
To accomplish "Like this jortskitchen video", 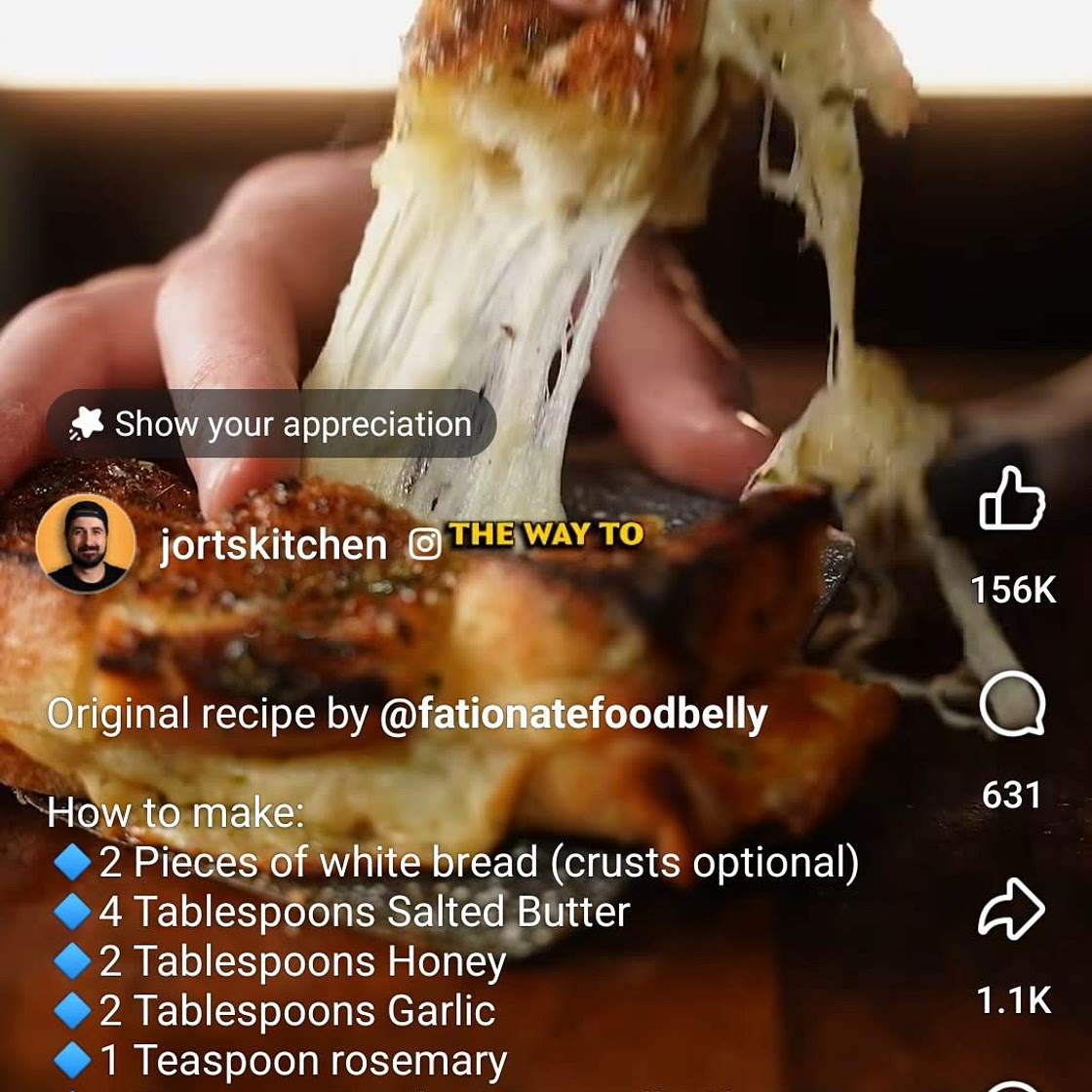I will tap(1012, 500).
